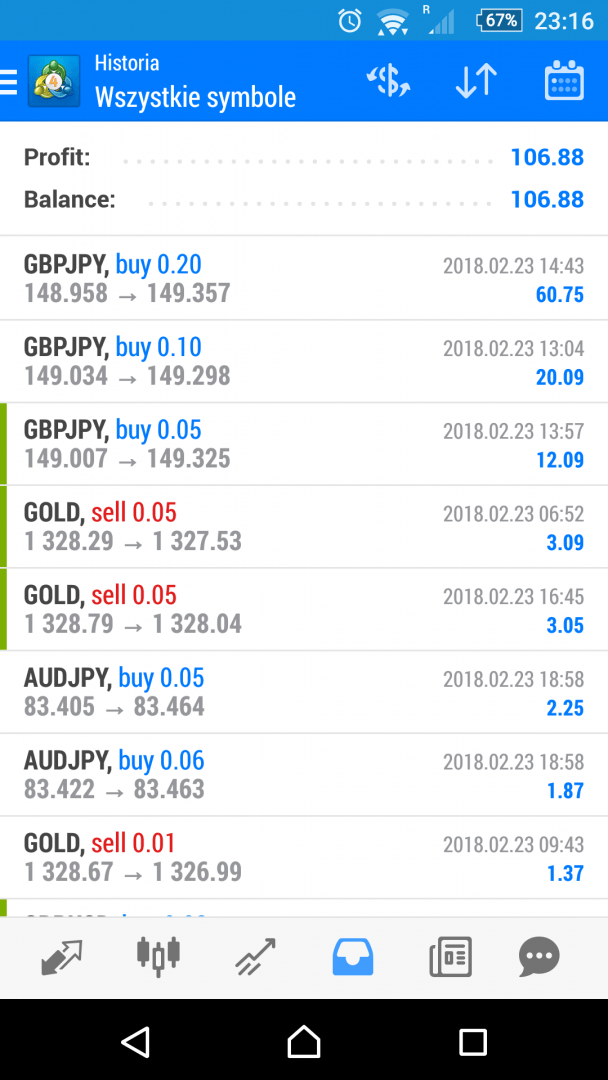
Task: Tap the AUDJPY buy 0.05 trade
Action: pyautogui.click(x=304, y=692)
